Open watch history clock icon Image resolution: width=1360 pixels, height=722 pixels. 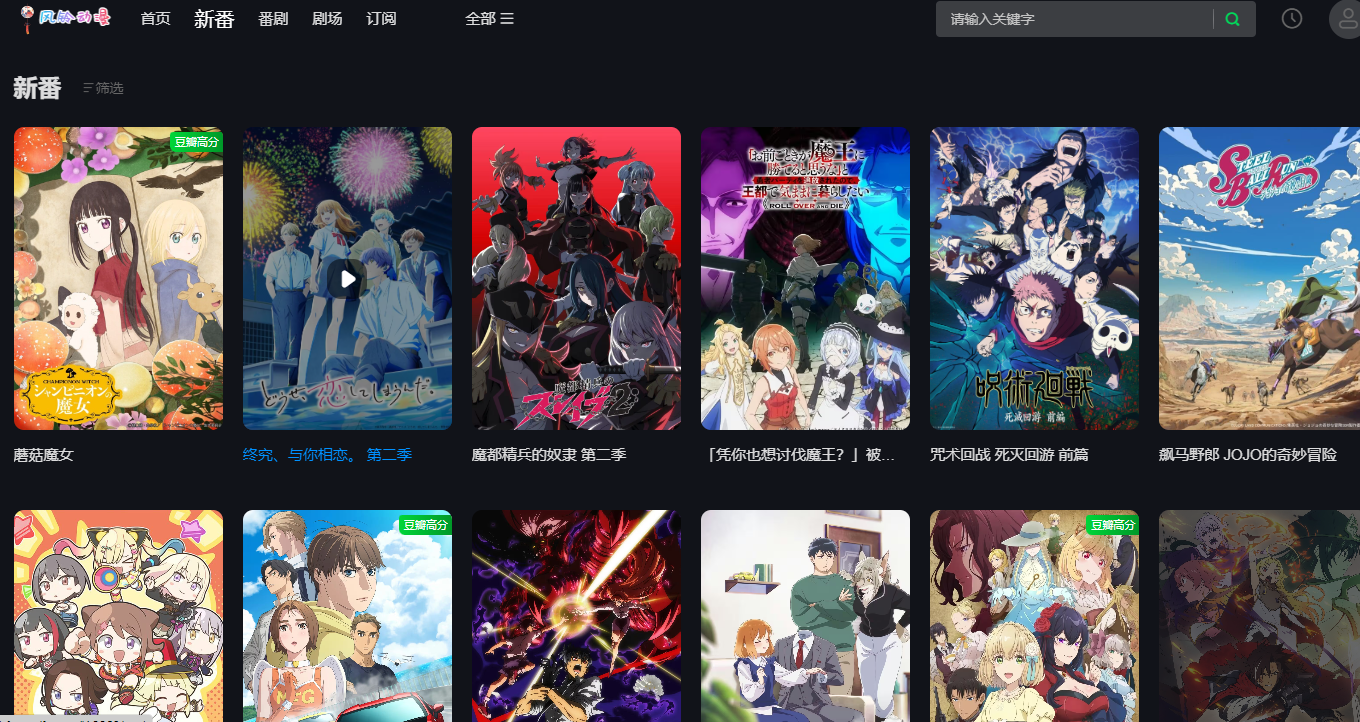(x=1292, y=19)
